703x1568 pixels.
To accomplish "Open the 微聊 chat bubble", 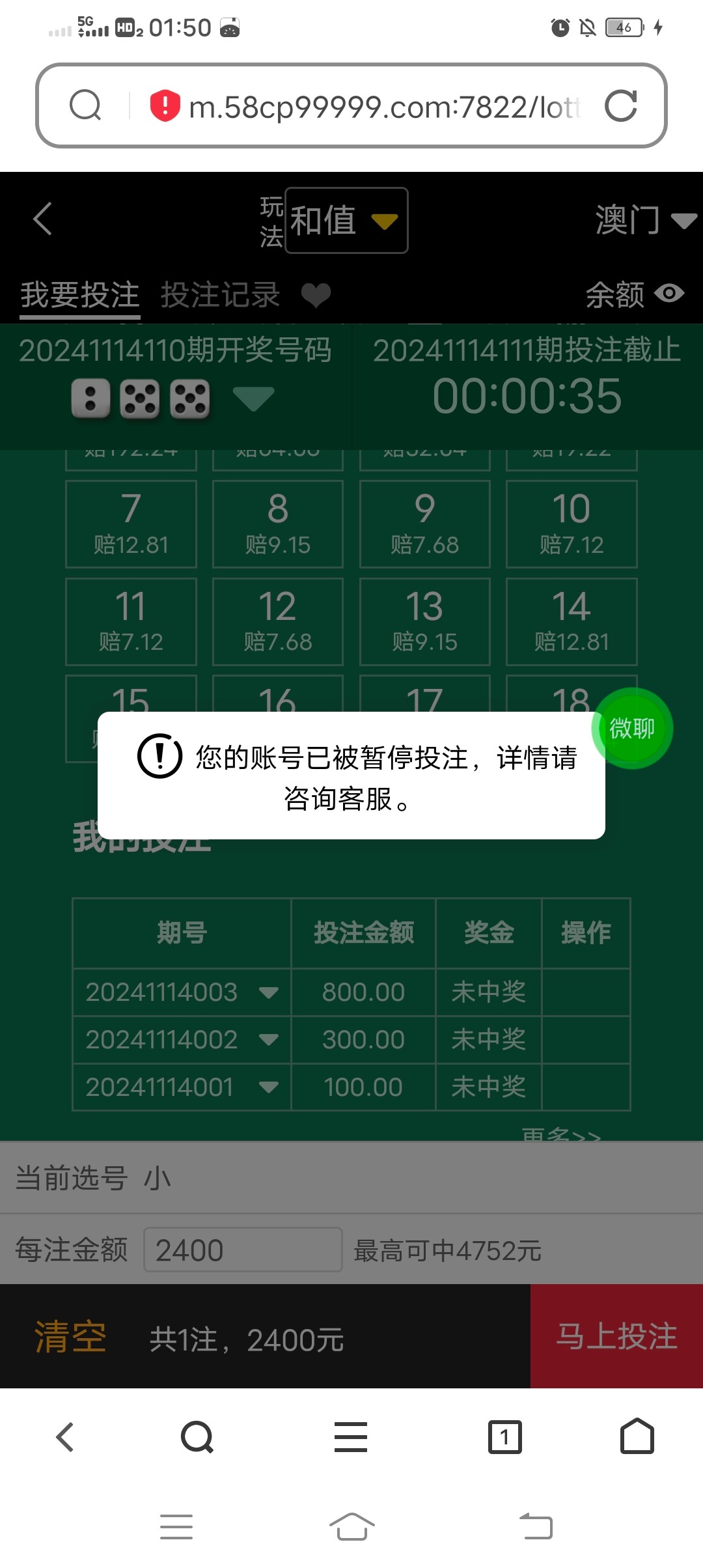I will tap(631, 728).
